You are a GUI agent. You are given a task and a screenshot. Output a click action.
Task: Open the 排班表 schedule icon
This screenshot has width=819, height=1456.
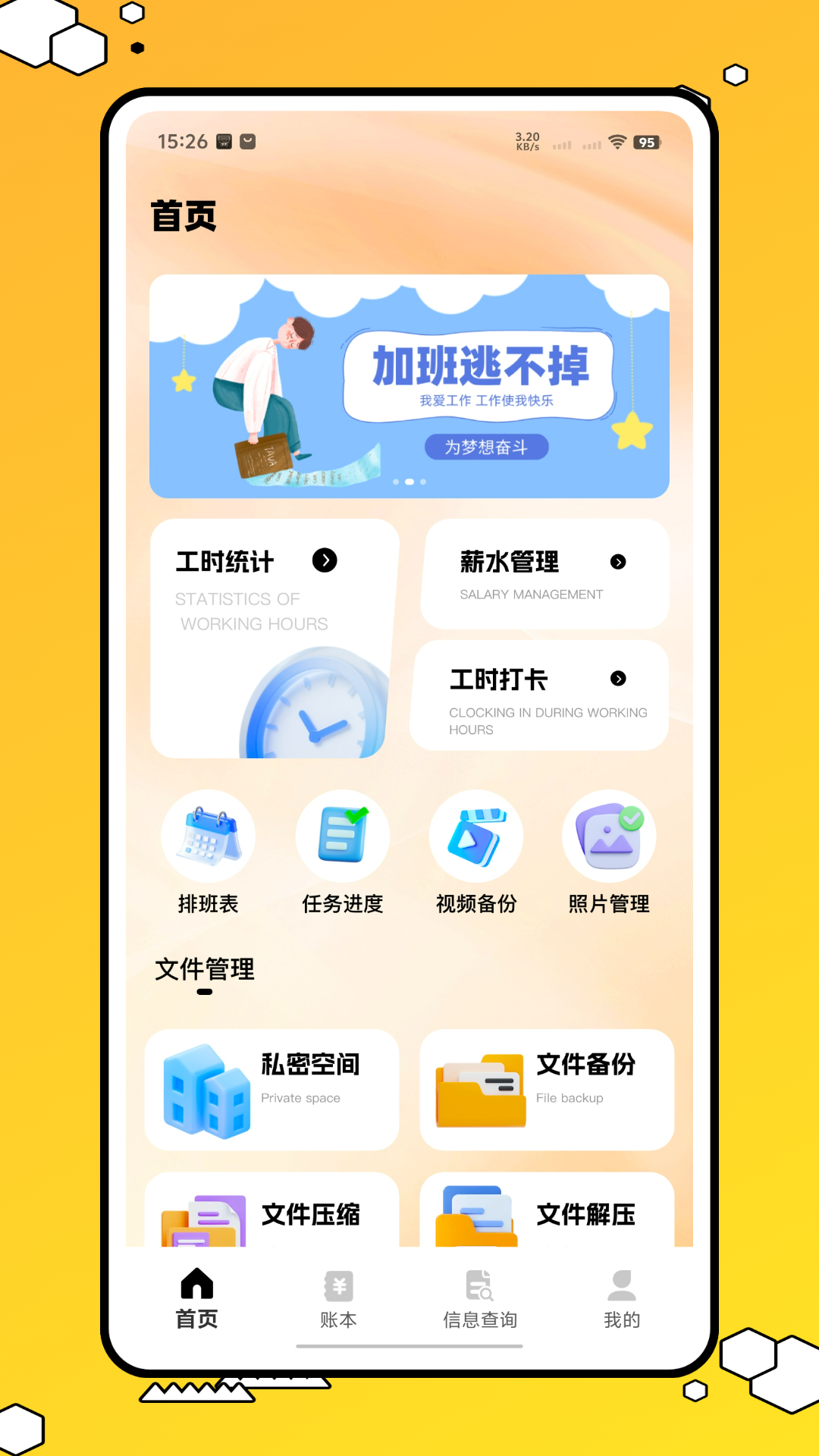[x=209, y=836]
